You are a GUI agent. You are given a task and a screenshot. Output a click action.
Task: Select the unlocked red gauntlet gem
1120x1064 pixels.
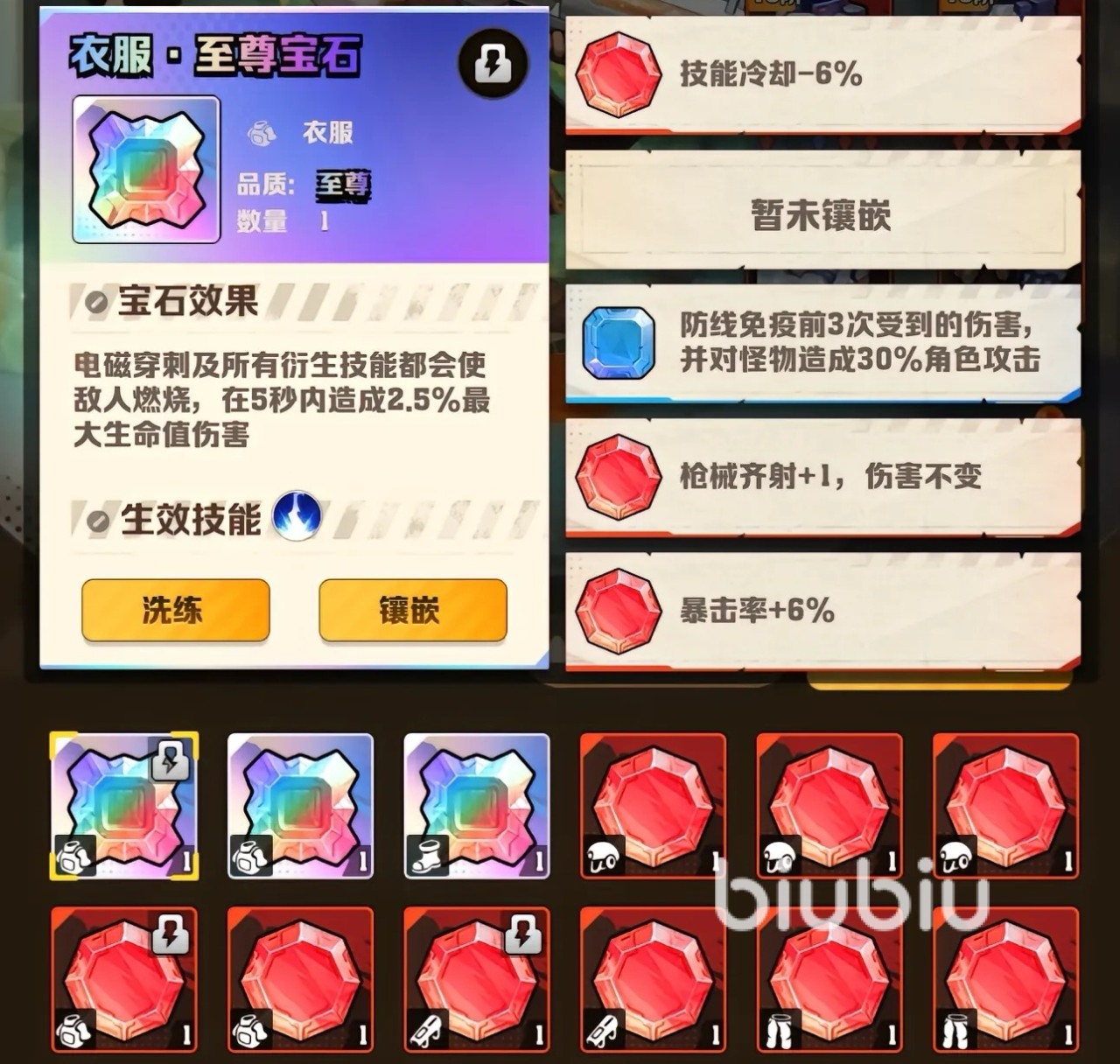[653, 979]
